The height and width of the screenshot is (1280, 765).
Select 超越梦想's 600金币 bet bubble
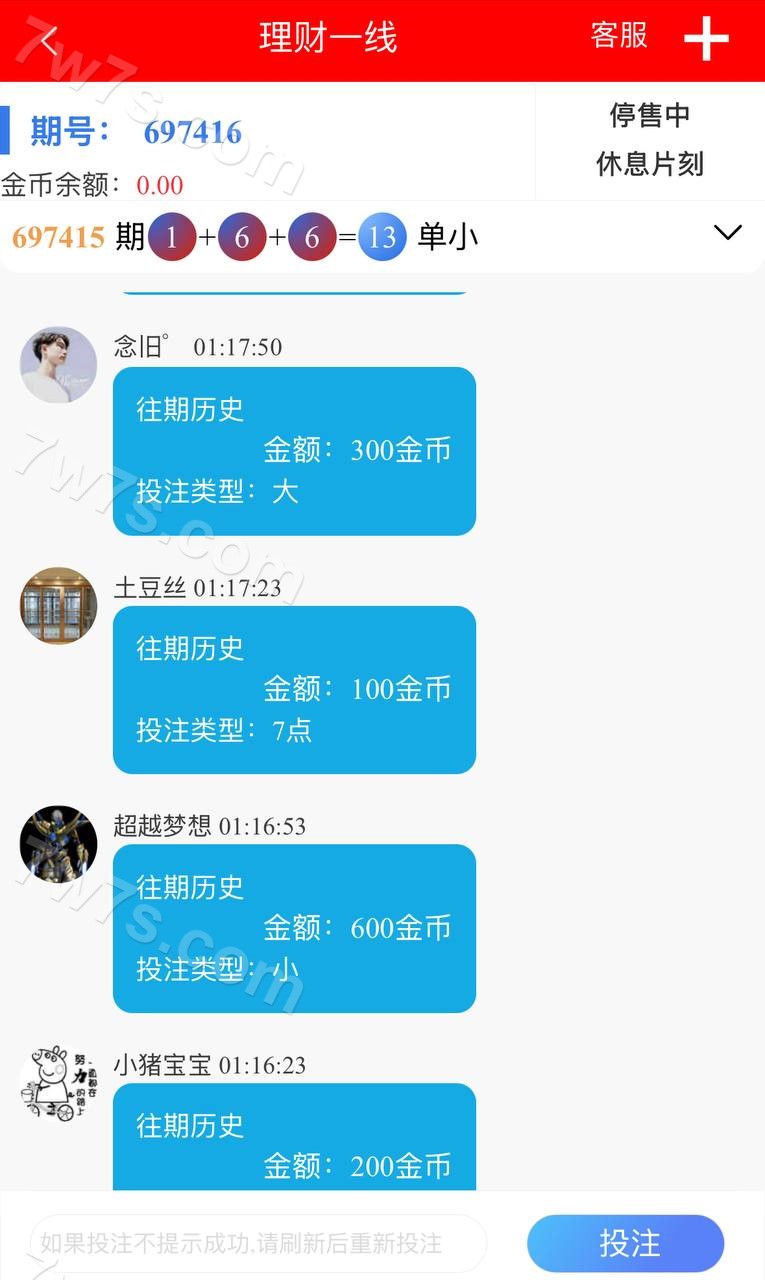point(294,928)
